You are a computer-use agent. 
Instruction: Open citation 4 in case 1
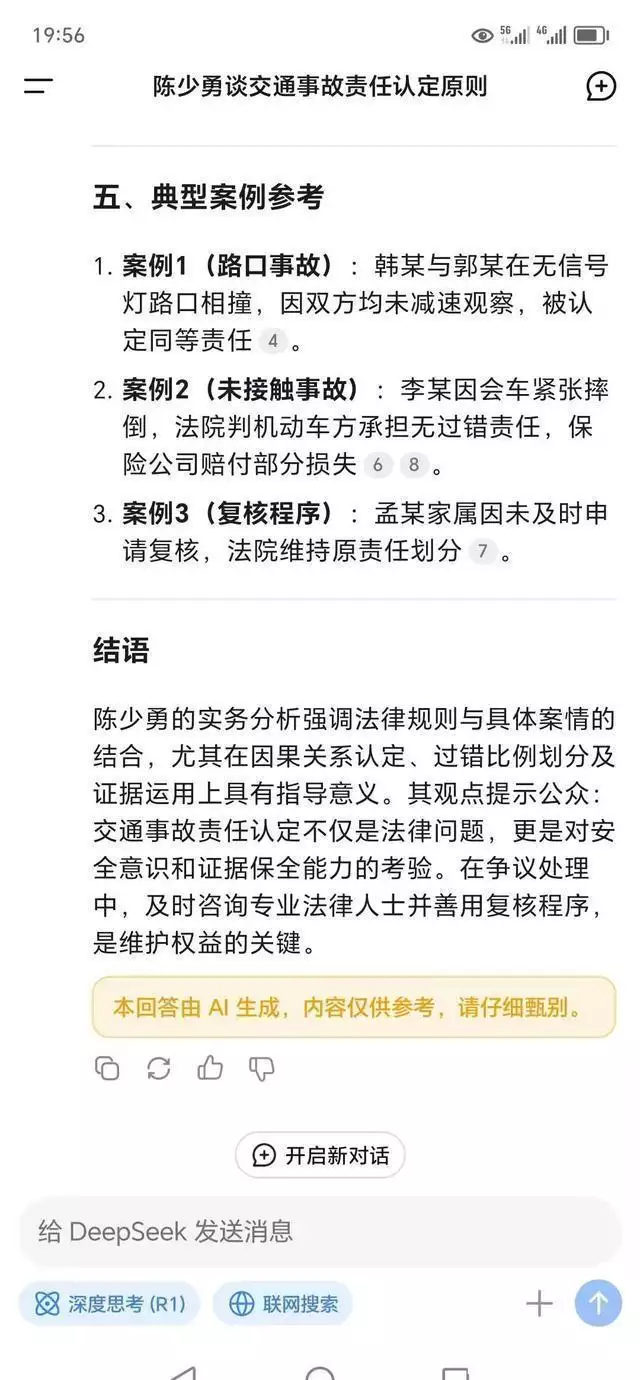pos(272,341)
